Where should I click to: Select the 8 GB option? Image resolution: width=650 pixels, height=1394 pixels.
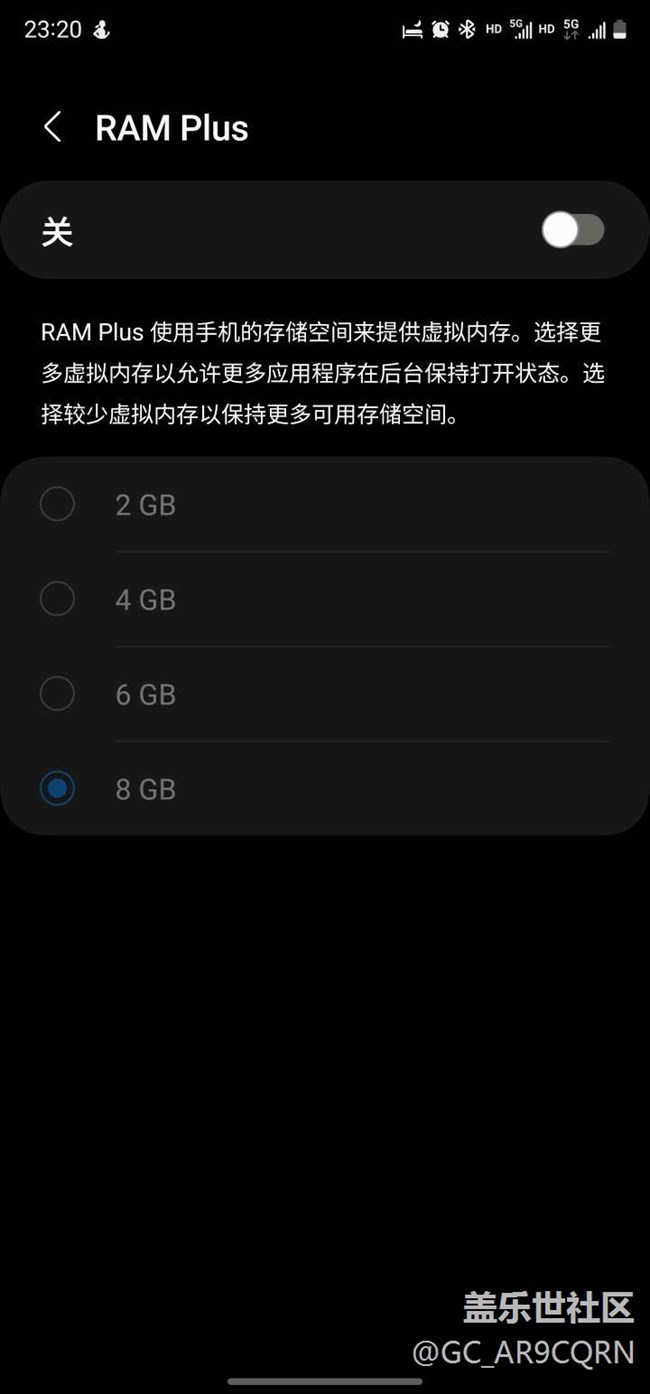pos(58,789)
